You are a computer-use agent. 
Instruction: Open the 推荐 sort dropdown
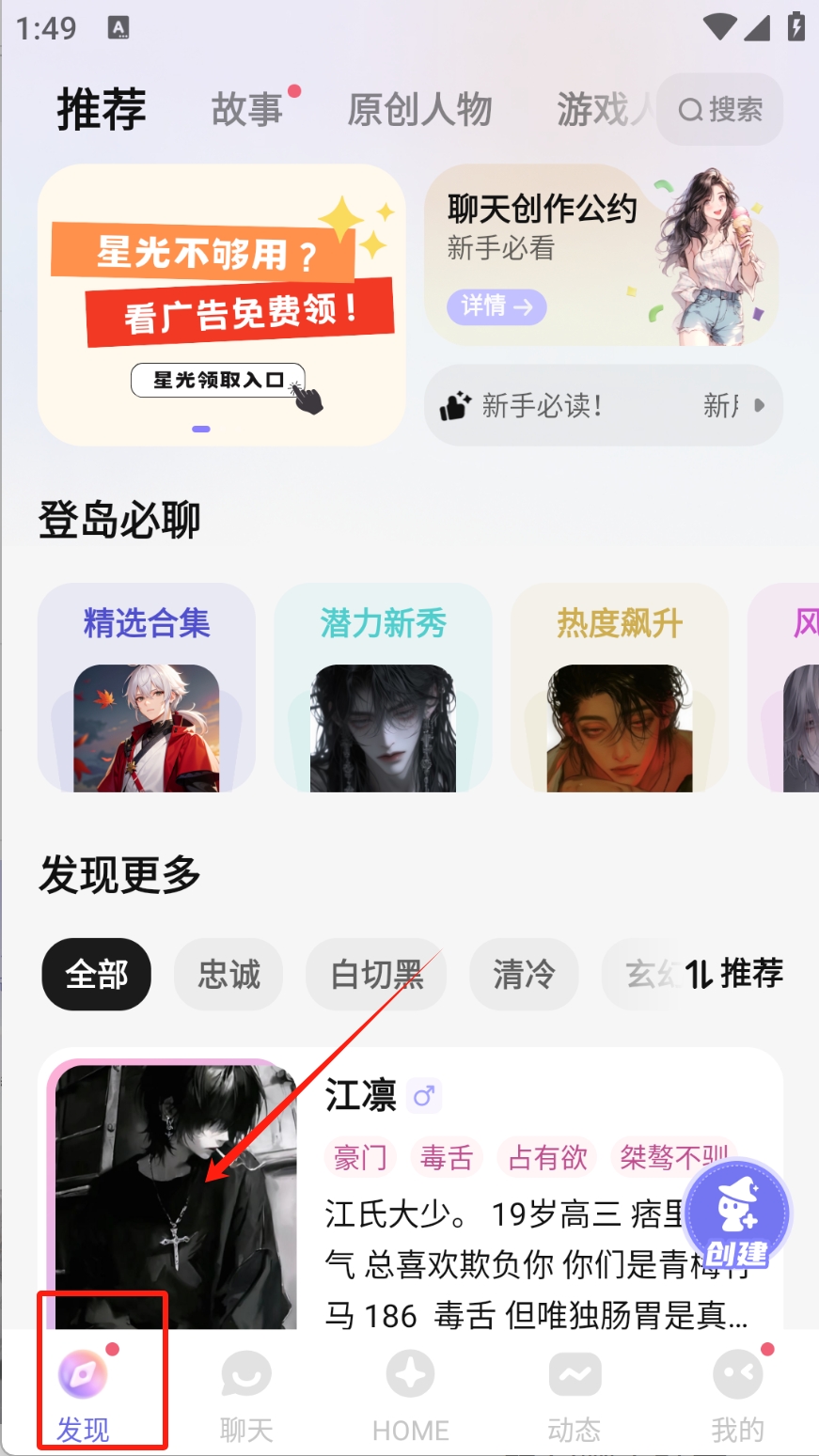[x=734, y=974]
